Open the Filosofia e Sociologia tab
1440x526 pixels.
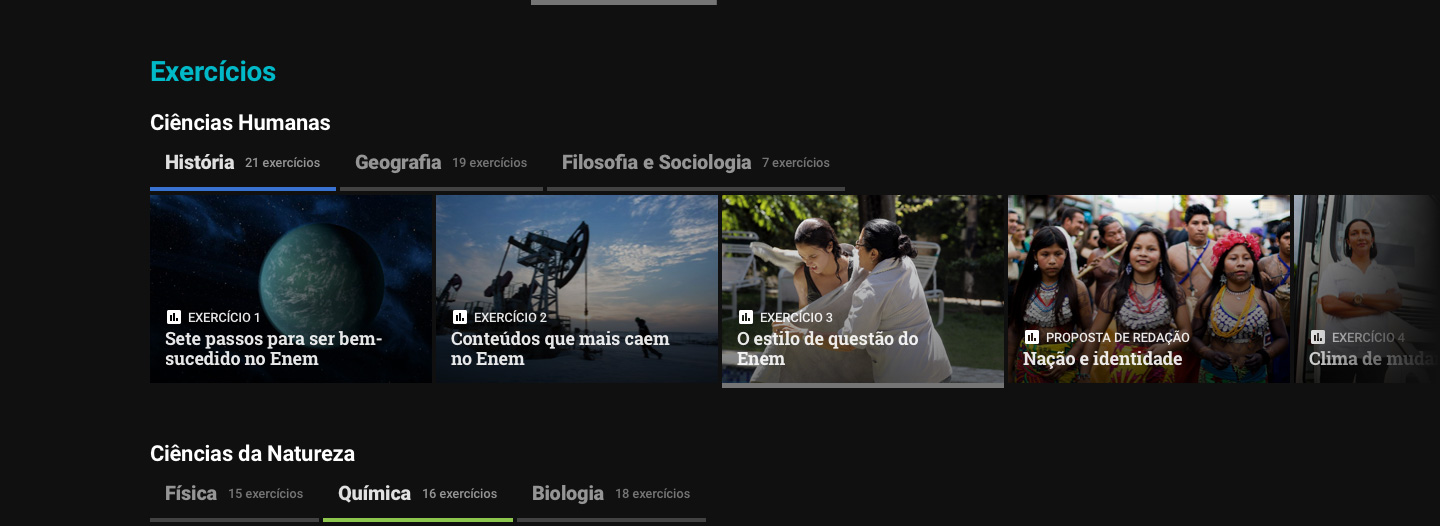click(x=695, y=163)
